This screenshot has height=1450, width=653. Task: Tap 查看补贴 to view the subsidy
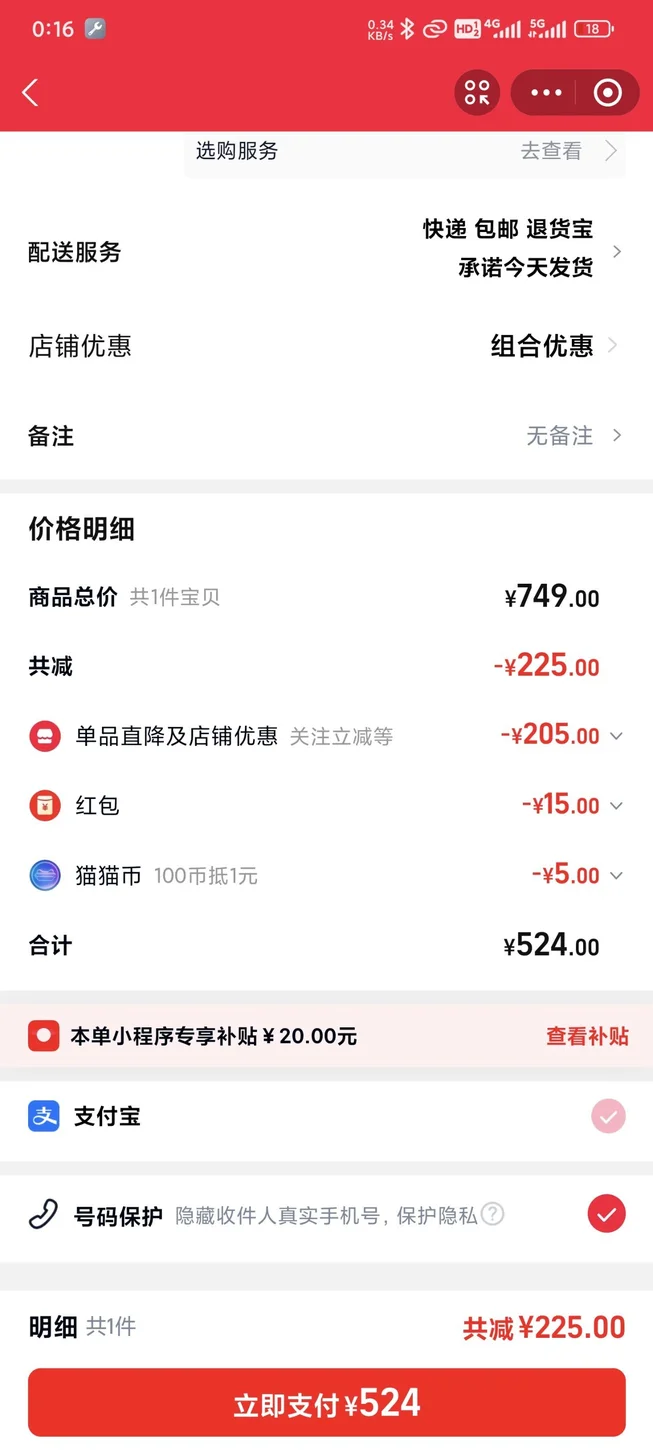coord(587,1036)
